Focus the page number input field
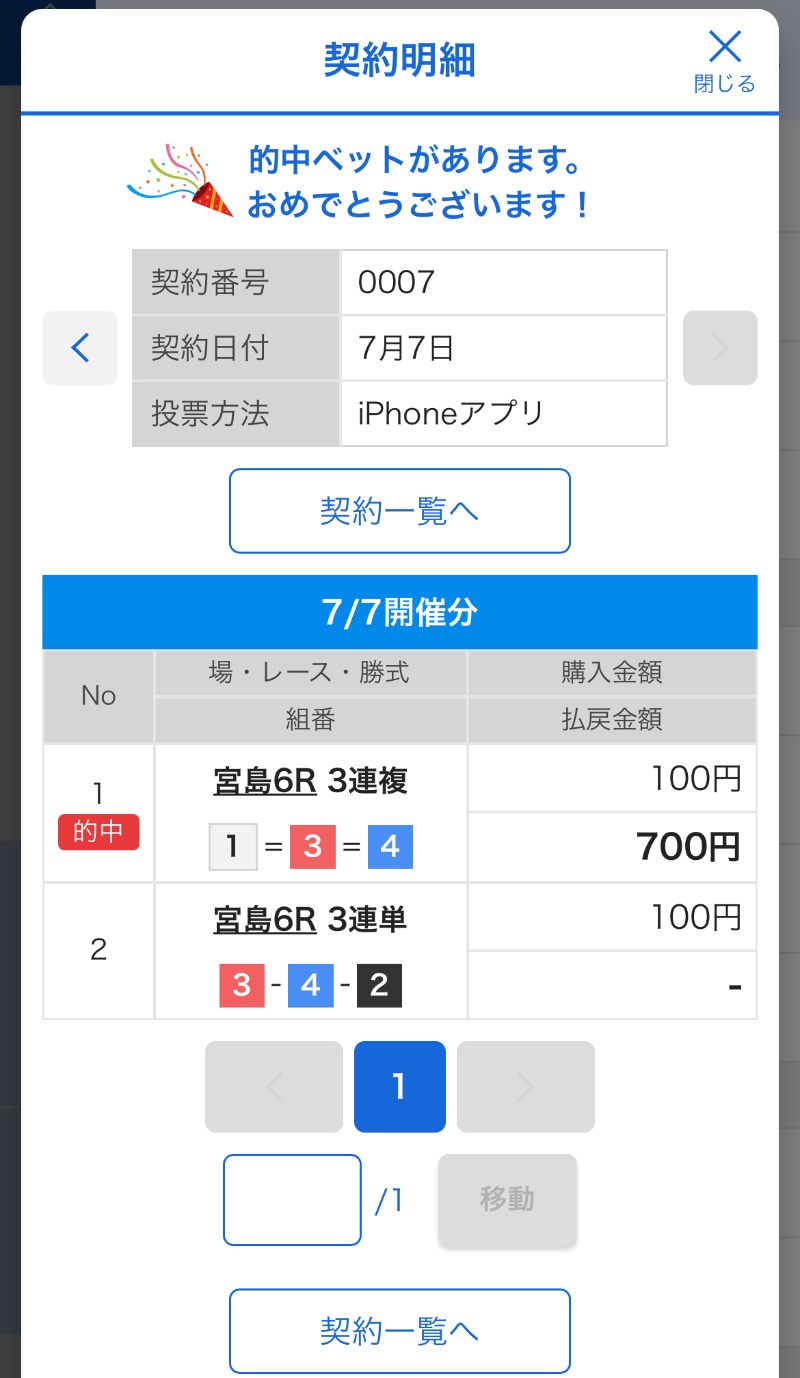800x1378 pixels. point(292,1200)
